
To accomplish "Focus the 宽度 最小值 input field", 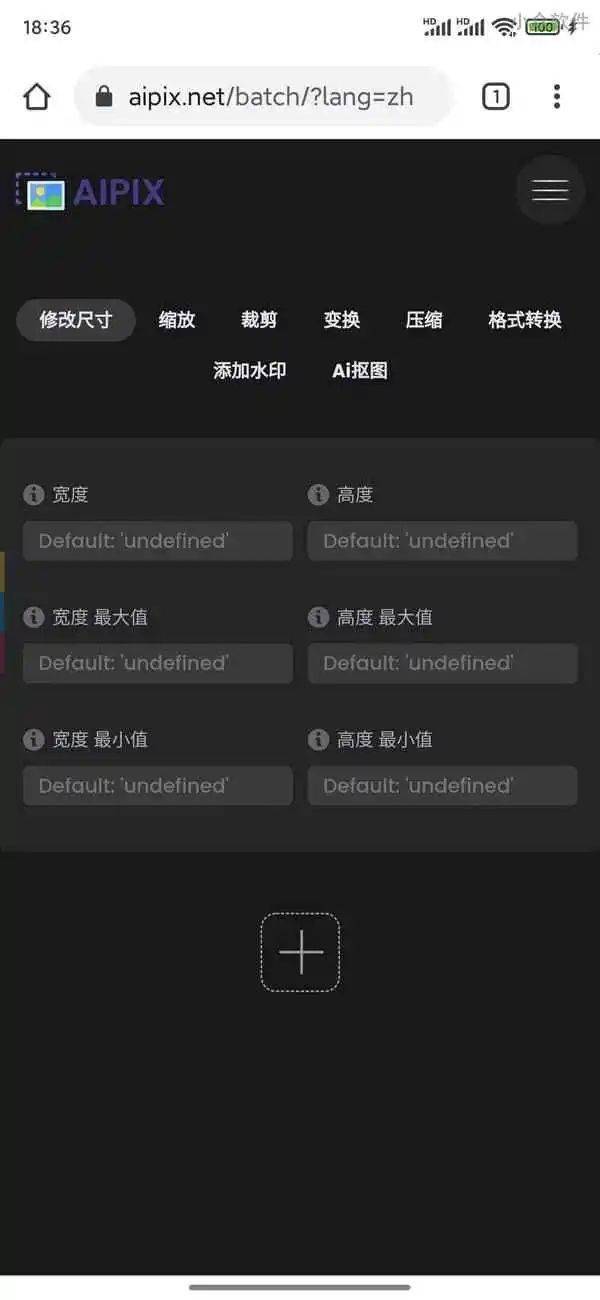I will pos(158,786).
